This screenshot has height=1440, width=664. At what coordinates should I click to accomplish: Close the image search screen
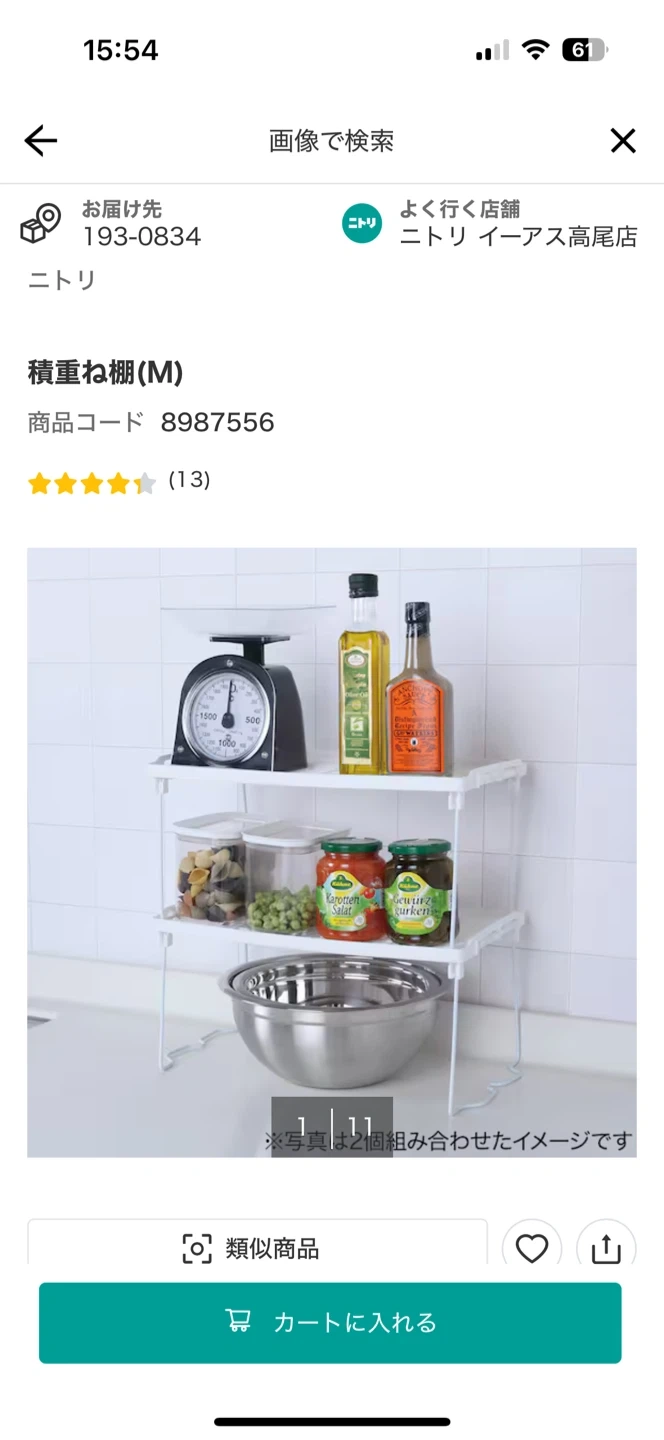[x=623, y=141]
